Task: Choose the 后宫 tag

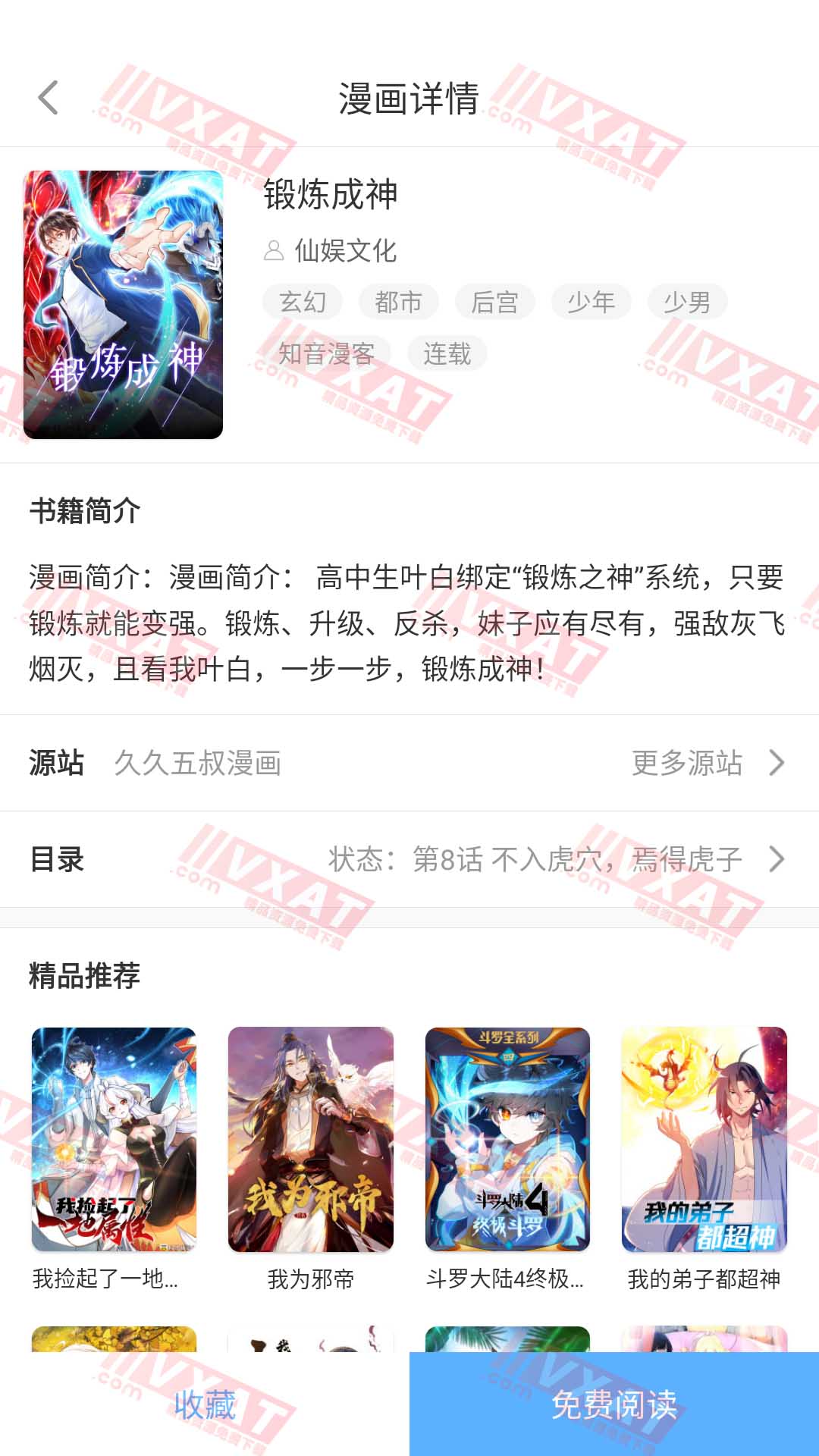Action: (494, 302)
